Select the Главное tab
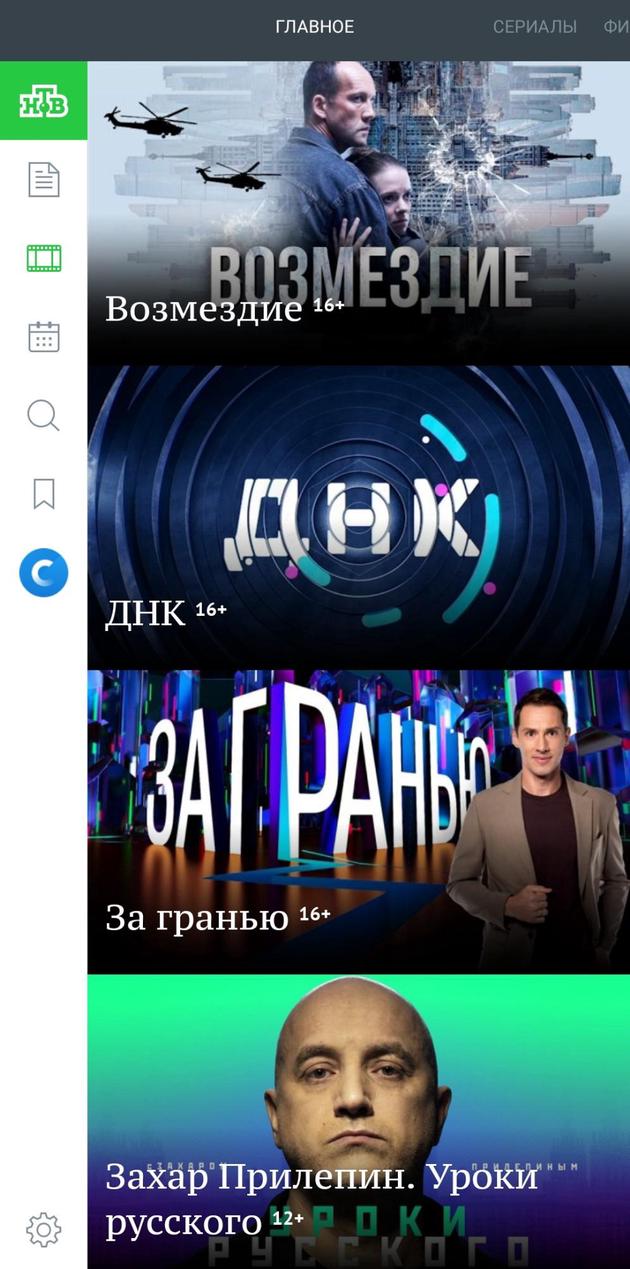The height and width of the screenshot is (1269, 630). tap(315, 27)
